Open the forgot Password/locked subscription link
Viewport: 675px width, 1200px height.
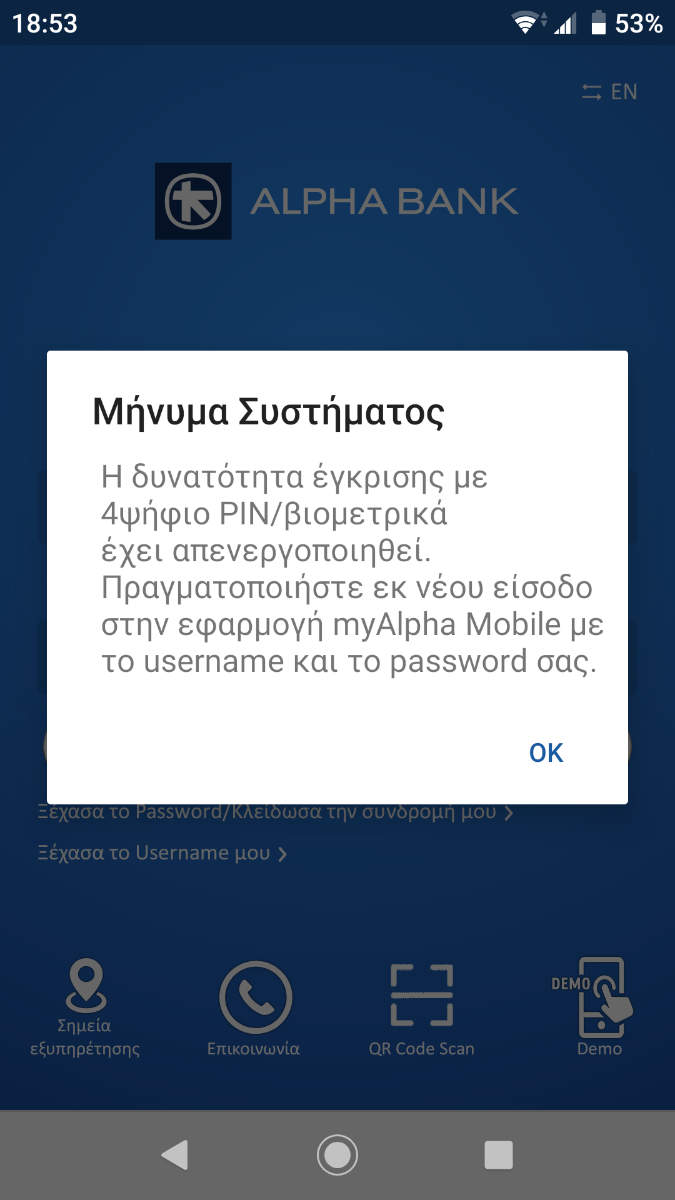pos(275,812)
